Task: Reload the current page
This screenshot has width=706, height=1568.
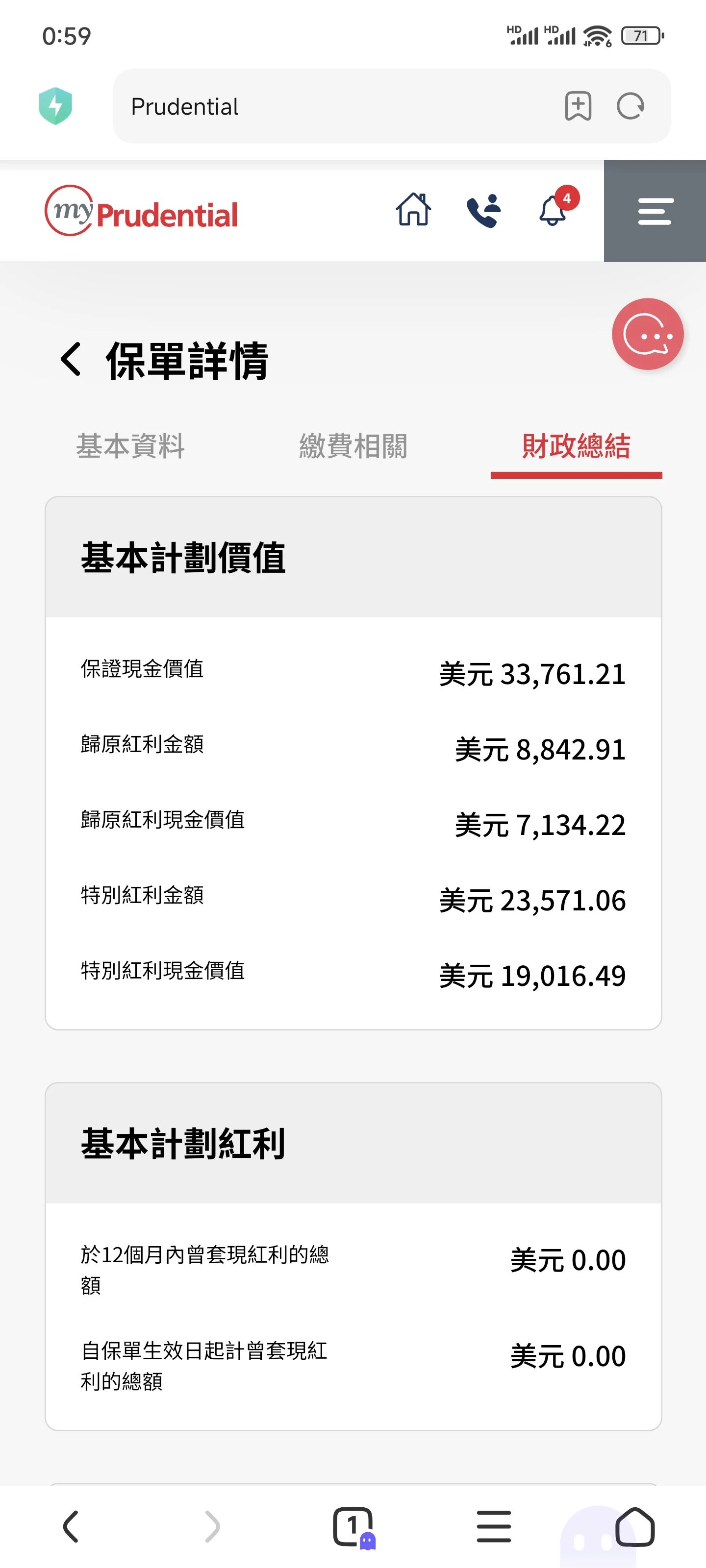Action: click(630, 106)
